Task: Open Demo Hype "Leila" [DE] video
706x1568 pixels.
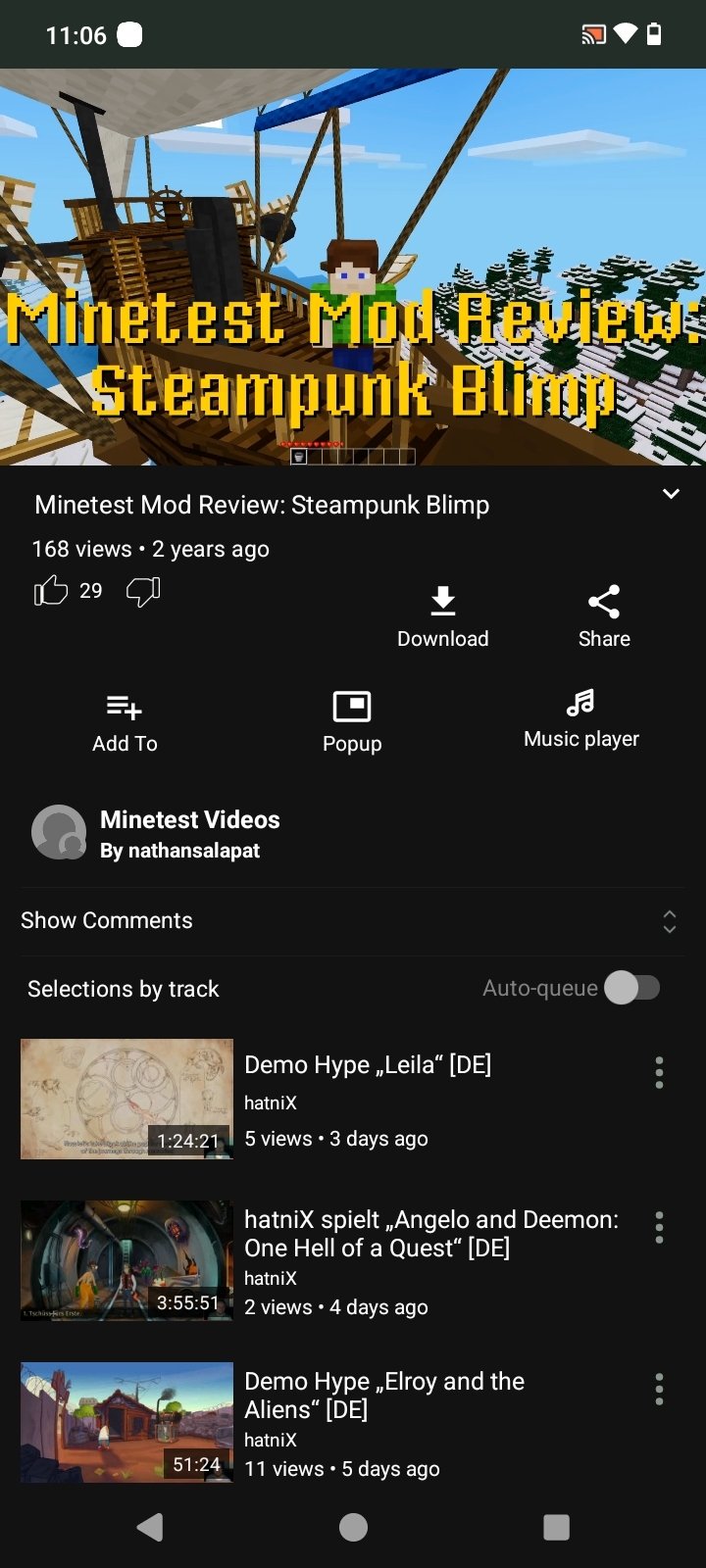Action: tap(368, 1065)
